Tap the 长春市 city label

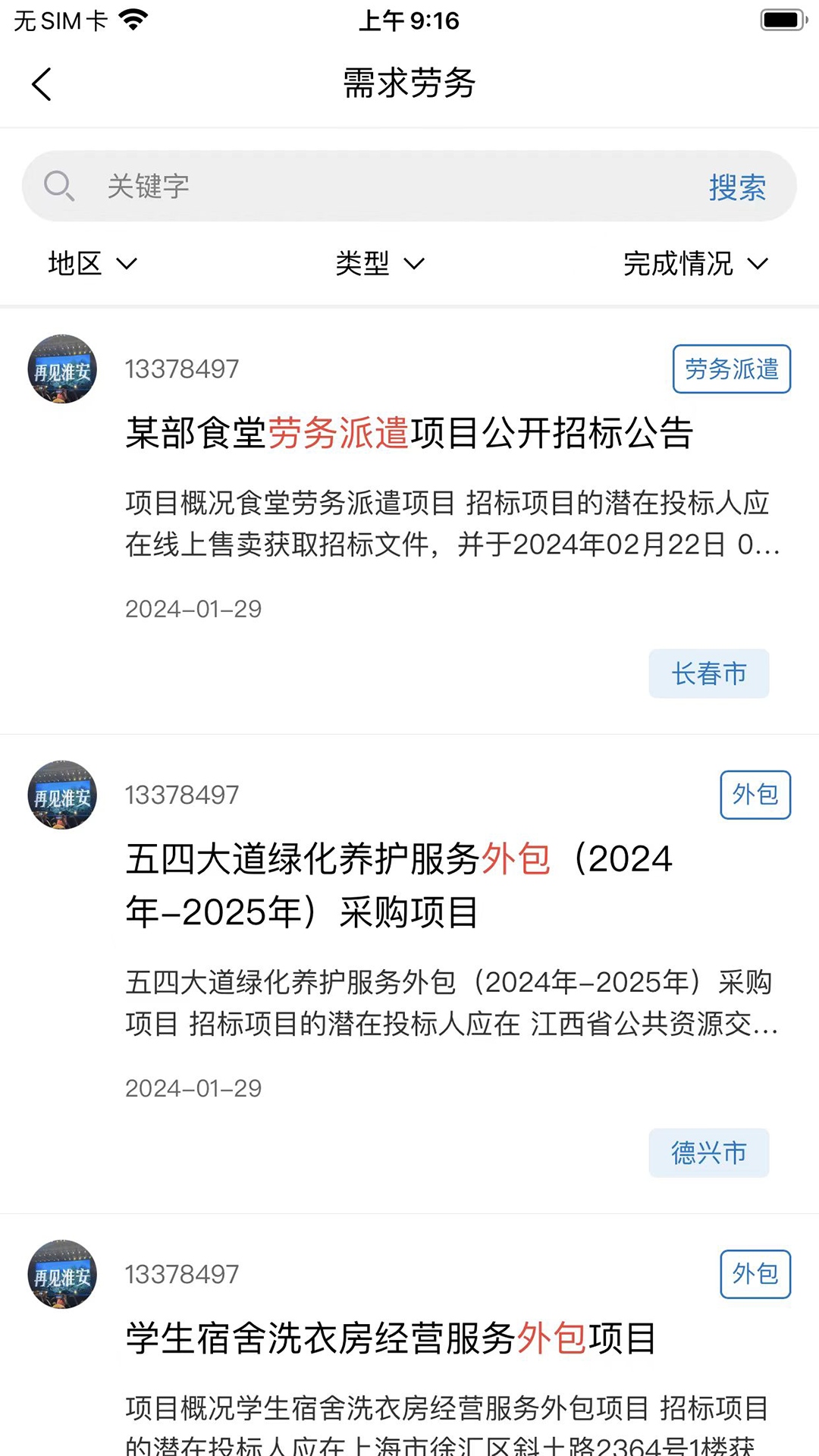(x=709, y=673)
